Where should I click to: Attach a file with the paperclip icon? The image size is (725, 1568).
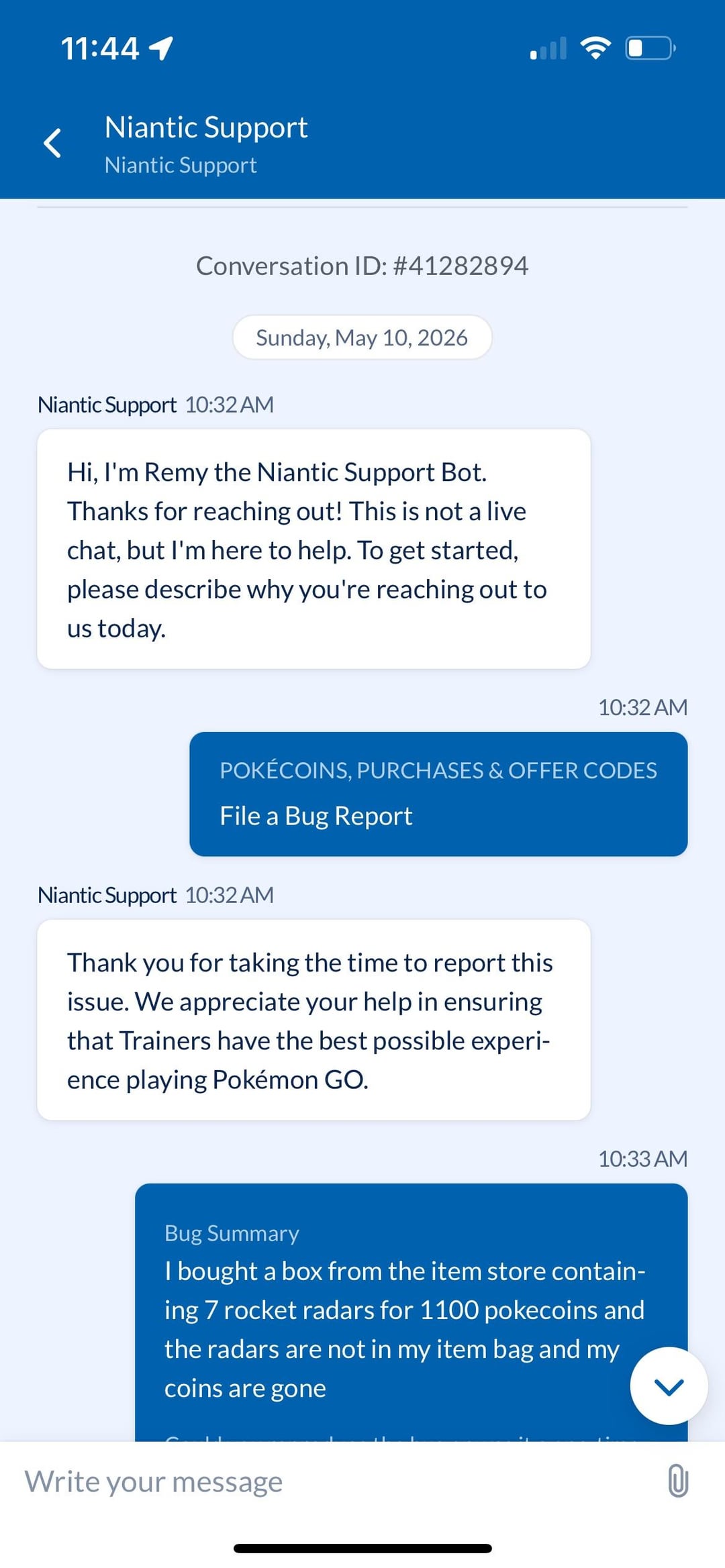678,1481
